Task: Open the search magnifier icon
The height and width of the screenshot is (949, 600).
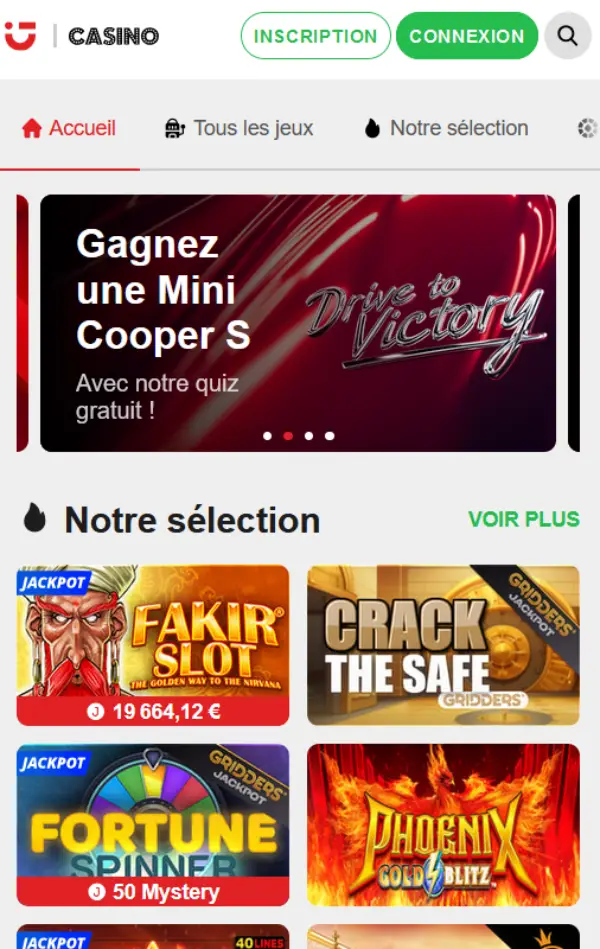Action: 568,36
